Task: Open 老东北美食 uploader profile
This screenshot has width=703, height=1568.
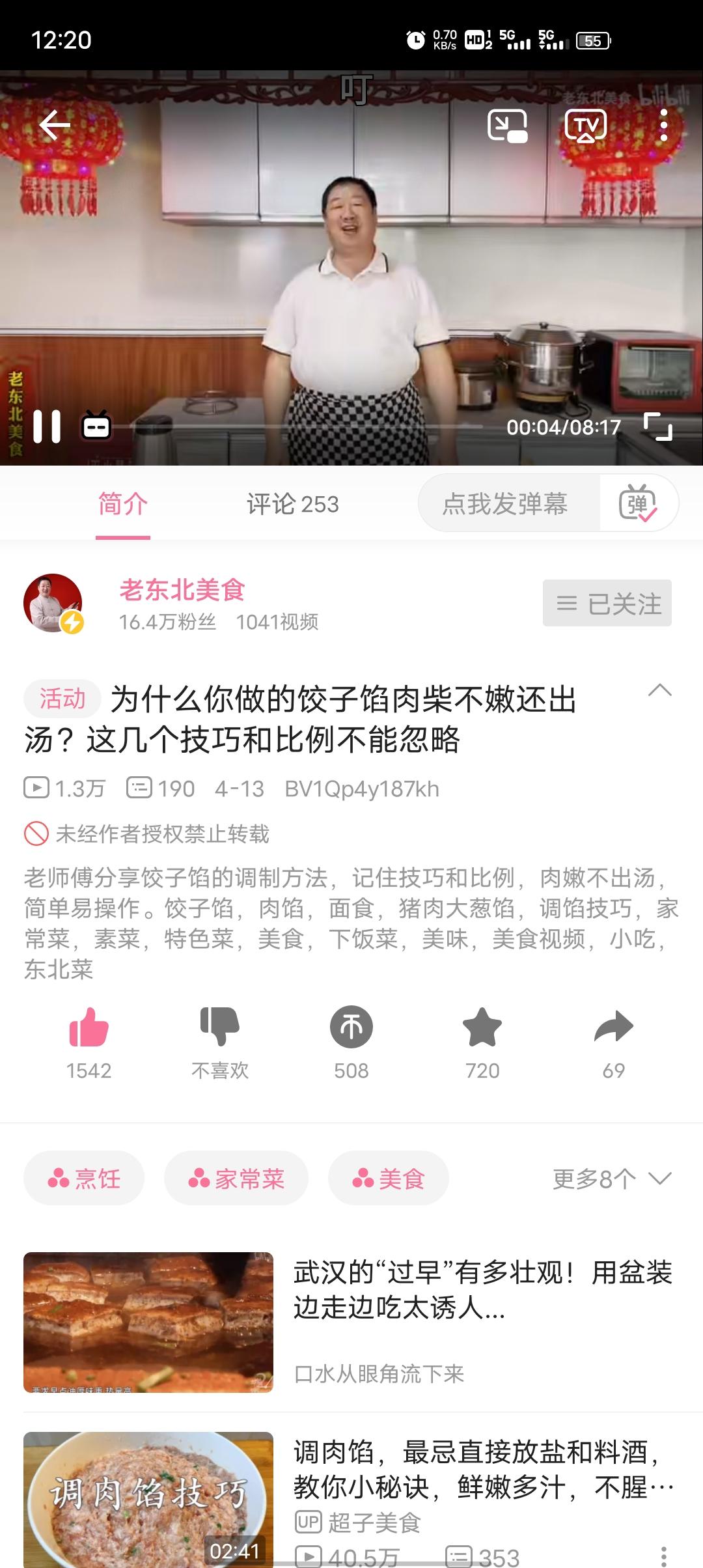Action: click(x=182, y=590)
